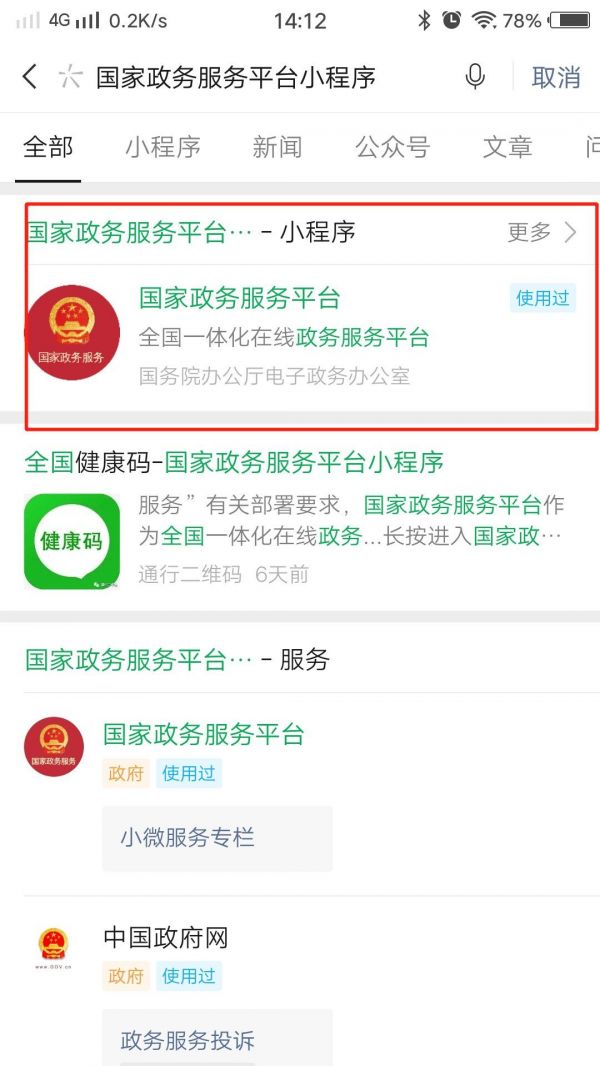
Task: Select the 公众号 tab
Action: click(393, 148)
